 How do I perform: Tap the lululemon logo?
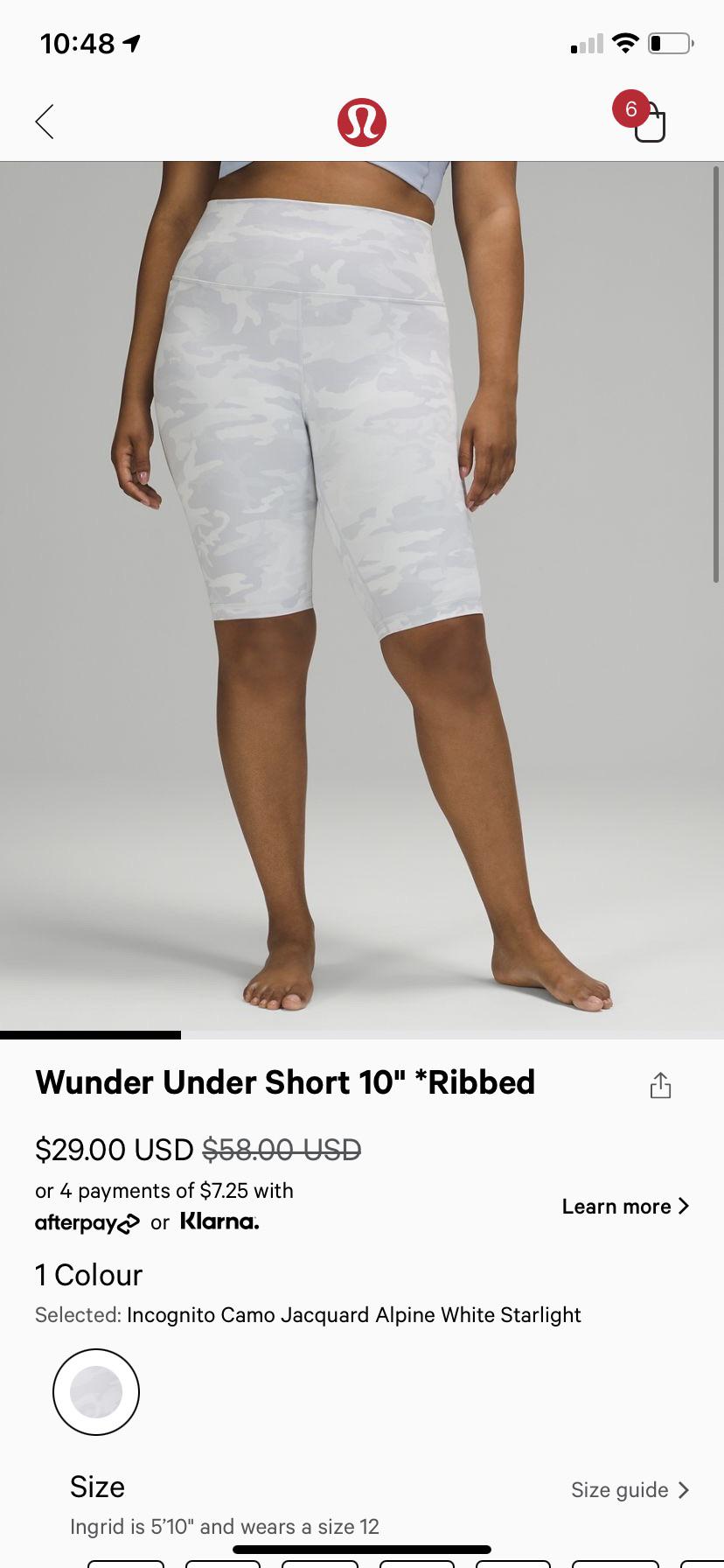[x=361, y=122]
